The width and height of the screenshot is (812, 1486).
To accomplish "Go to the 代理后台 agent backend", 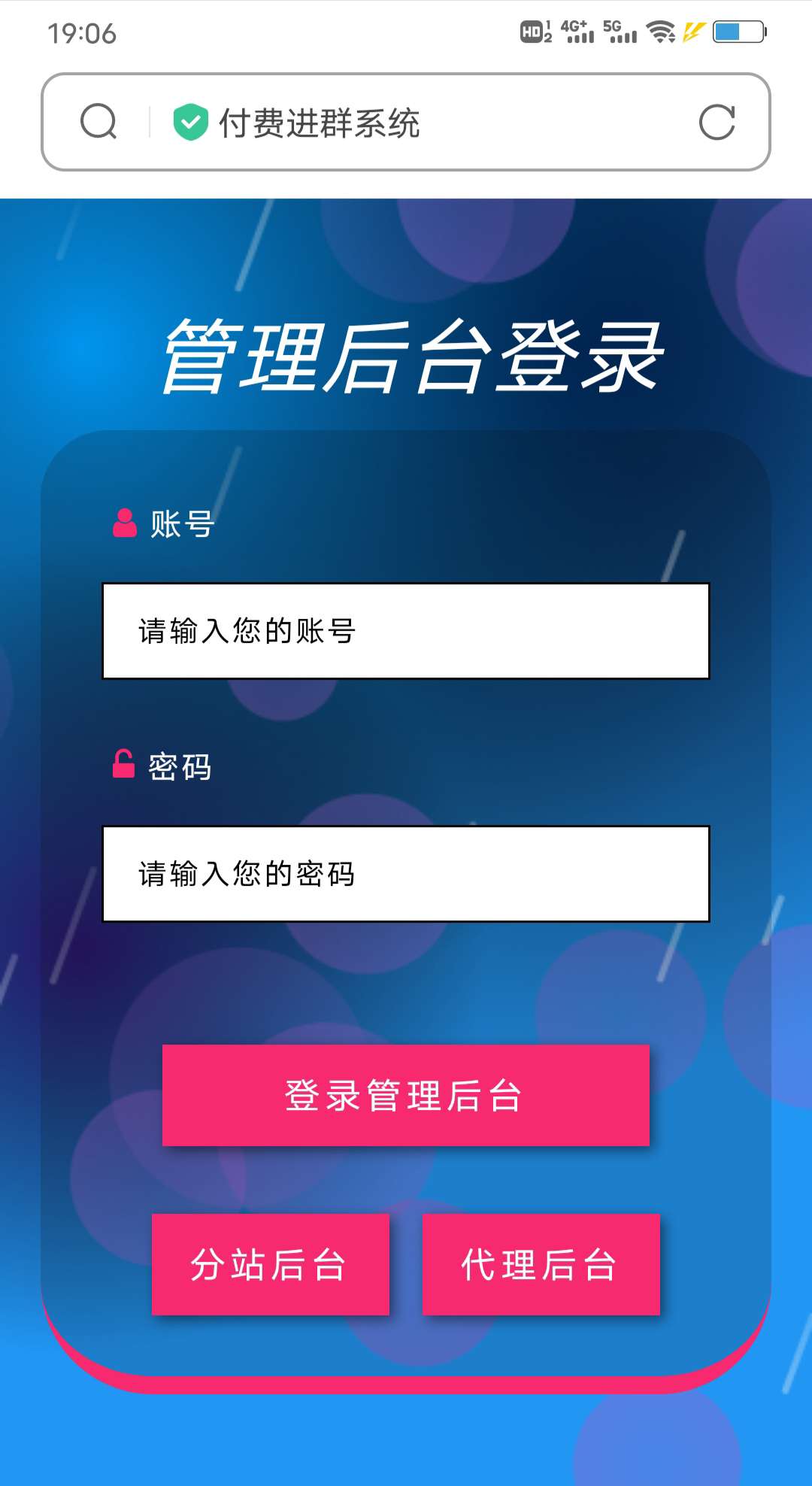I will coord(541,1264).
